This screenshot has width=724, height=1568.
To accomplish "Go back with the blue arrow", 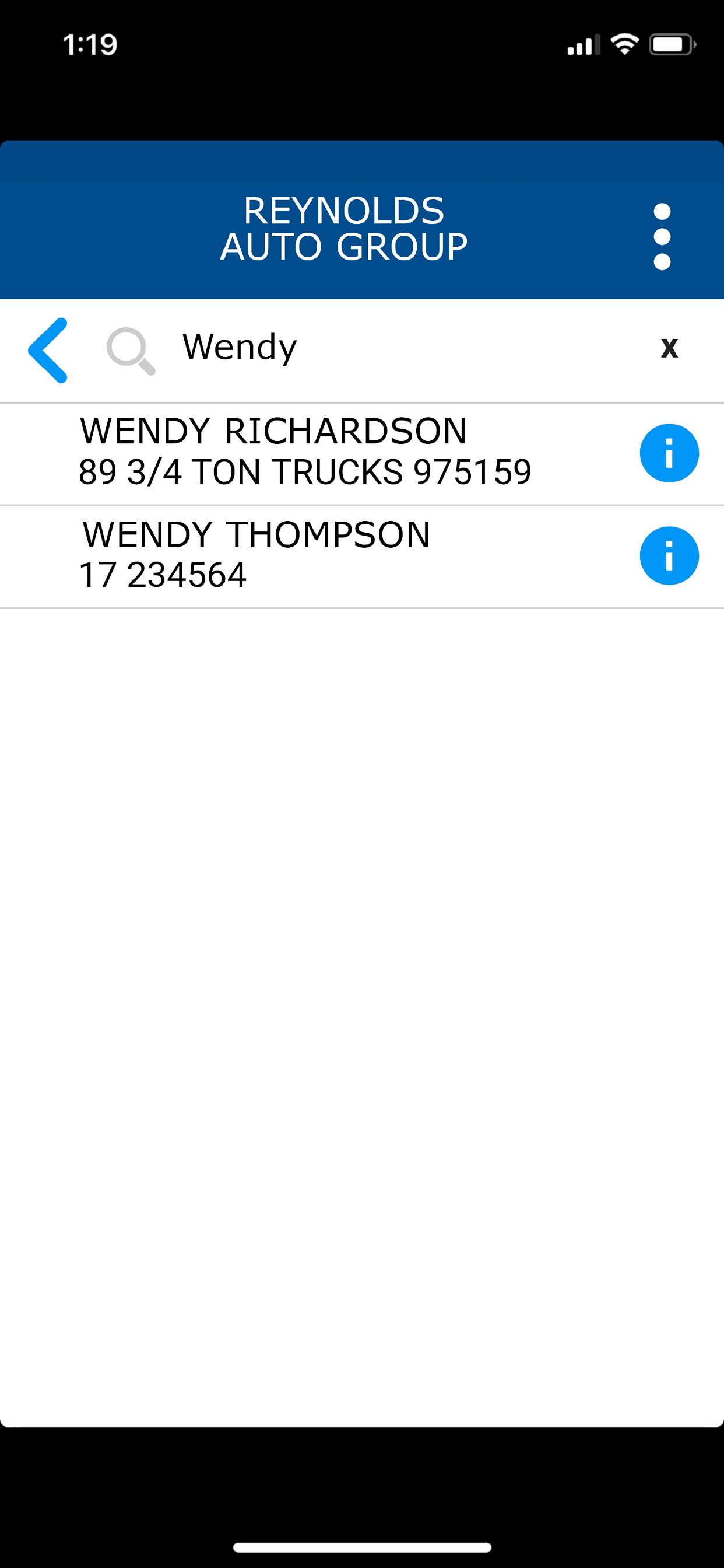I will [x=47, y=350].
